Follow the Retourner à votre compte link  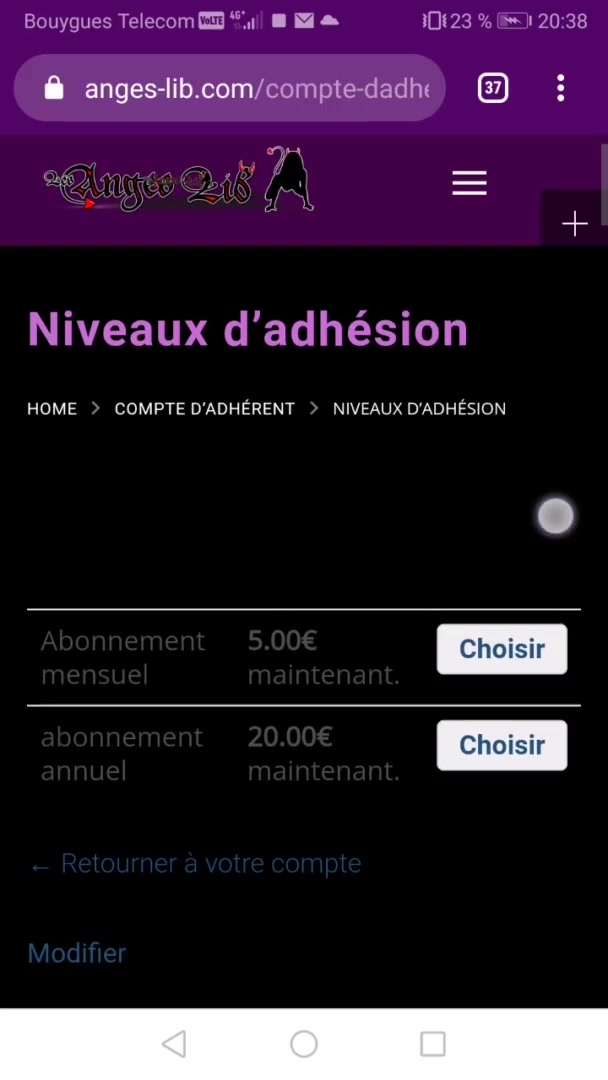tap(210, 864)
